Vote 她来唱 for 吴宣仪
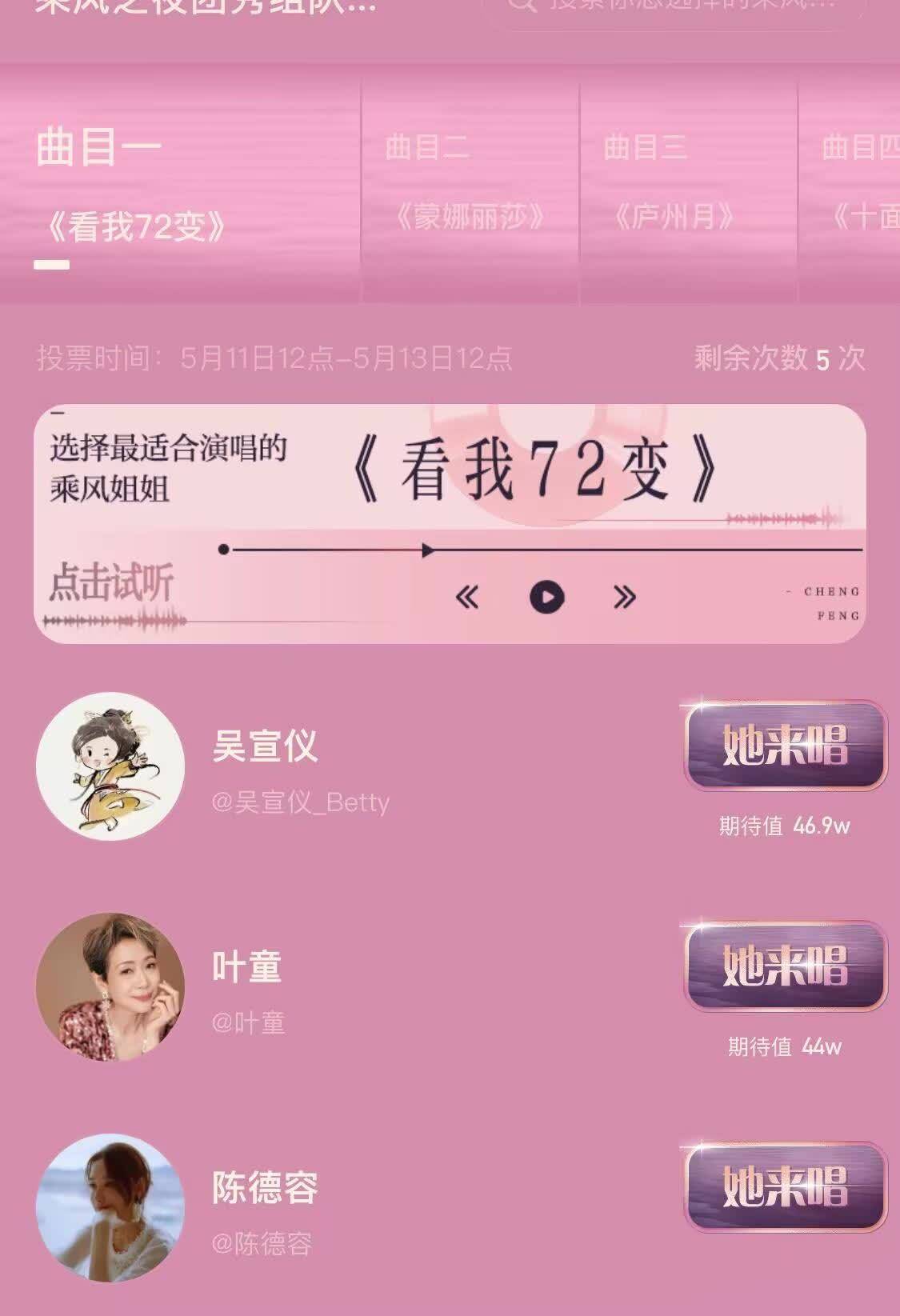900x1316 pixels. click(786, 746)
